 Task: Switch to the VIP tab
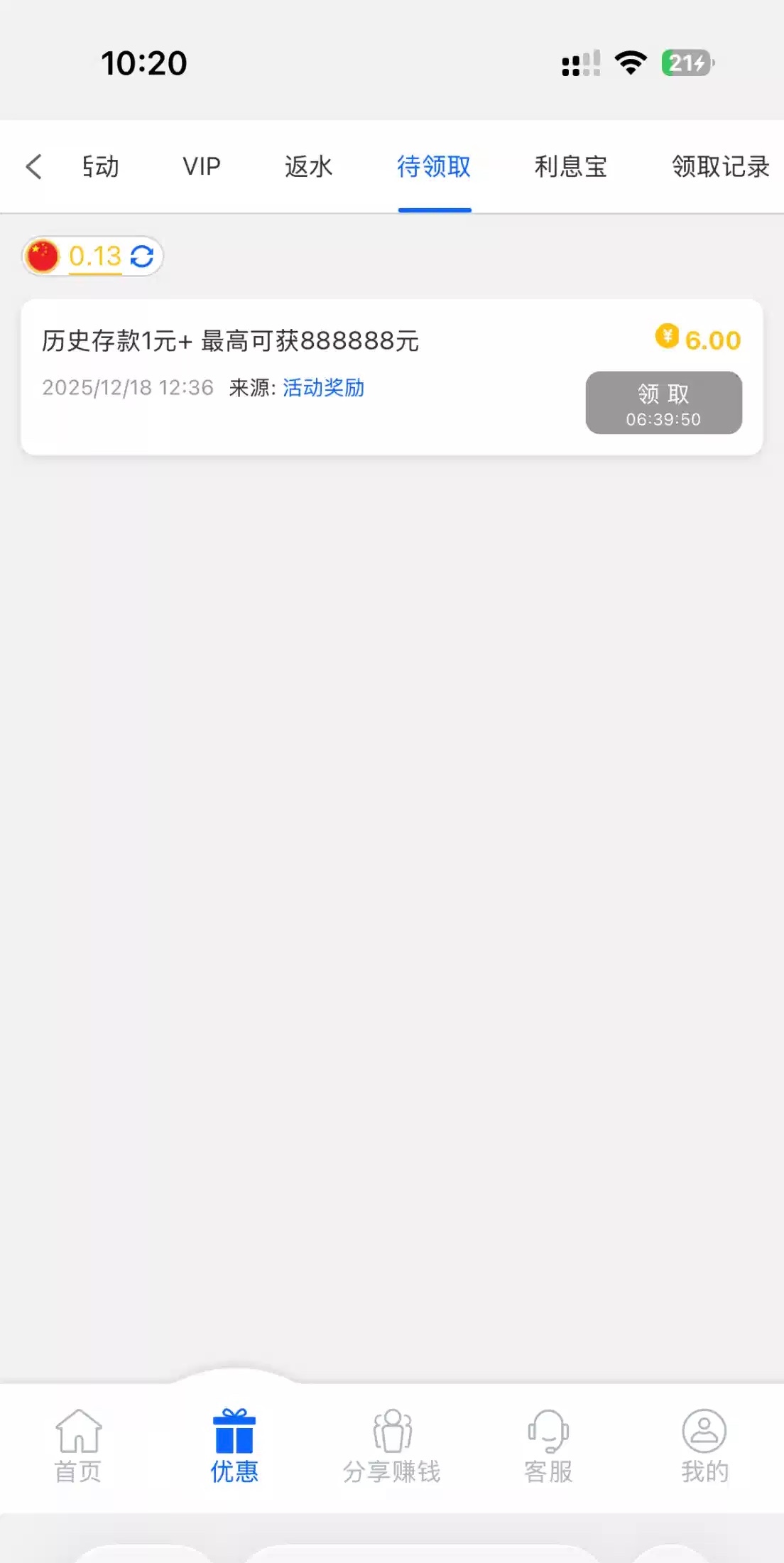(x=202, y=167)
